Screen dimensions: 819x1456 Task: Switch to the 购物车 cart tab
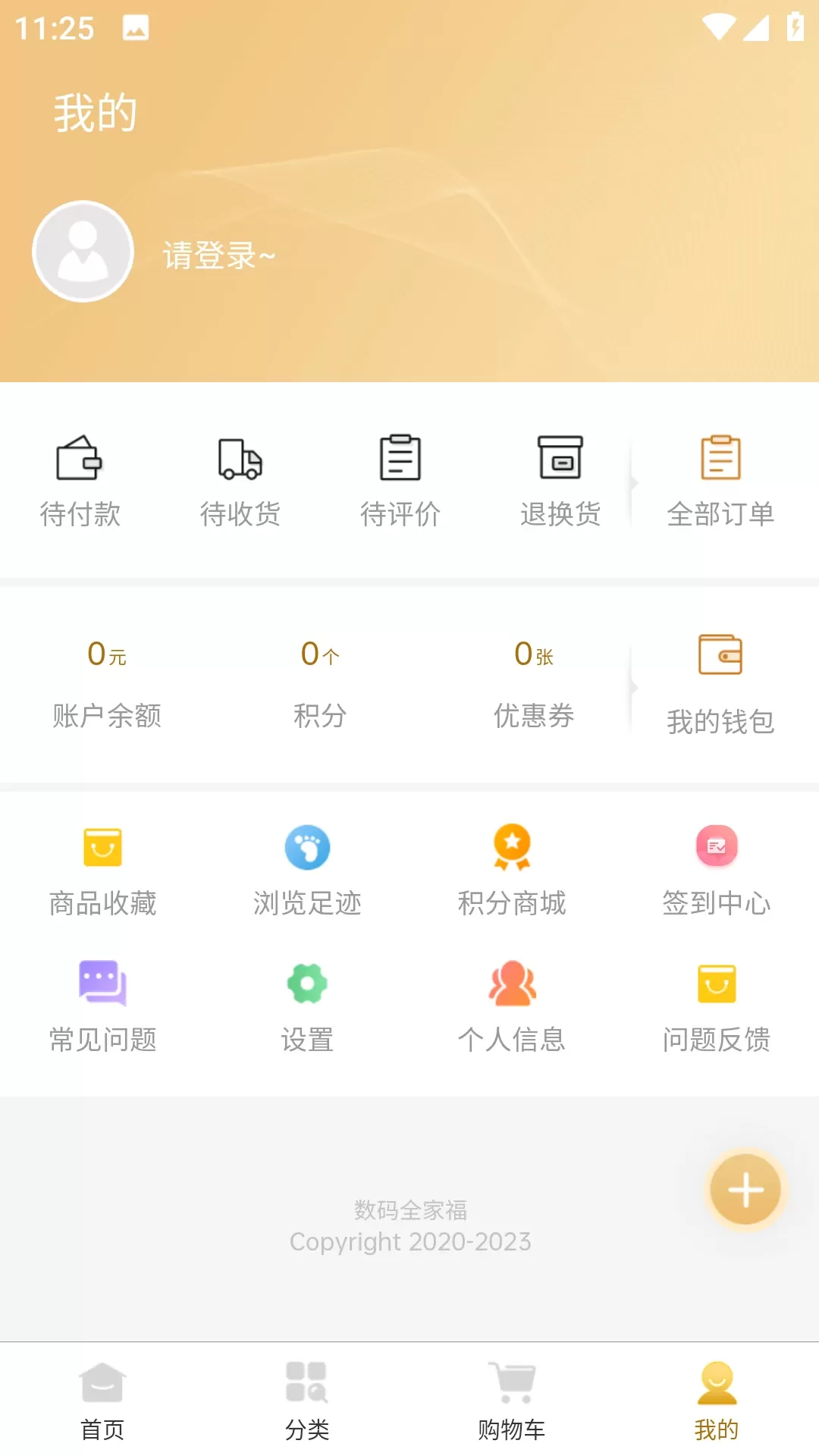(512, 1400)
